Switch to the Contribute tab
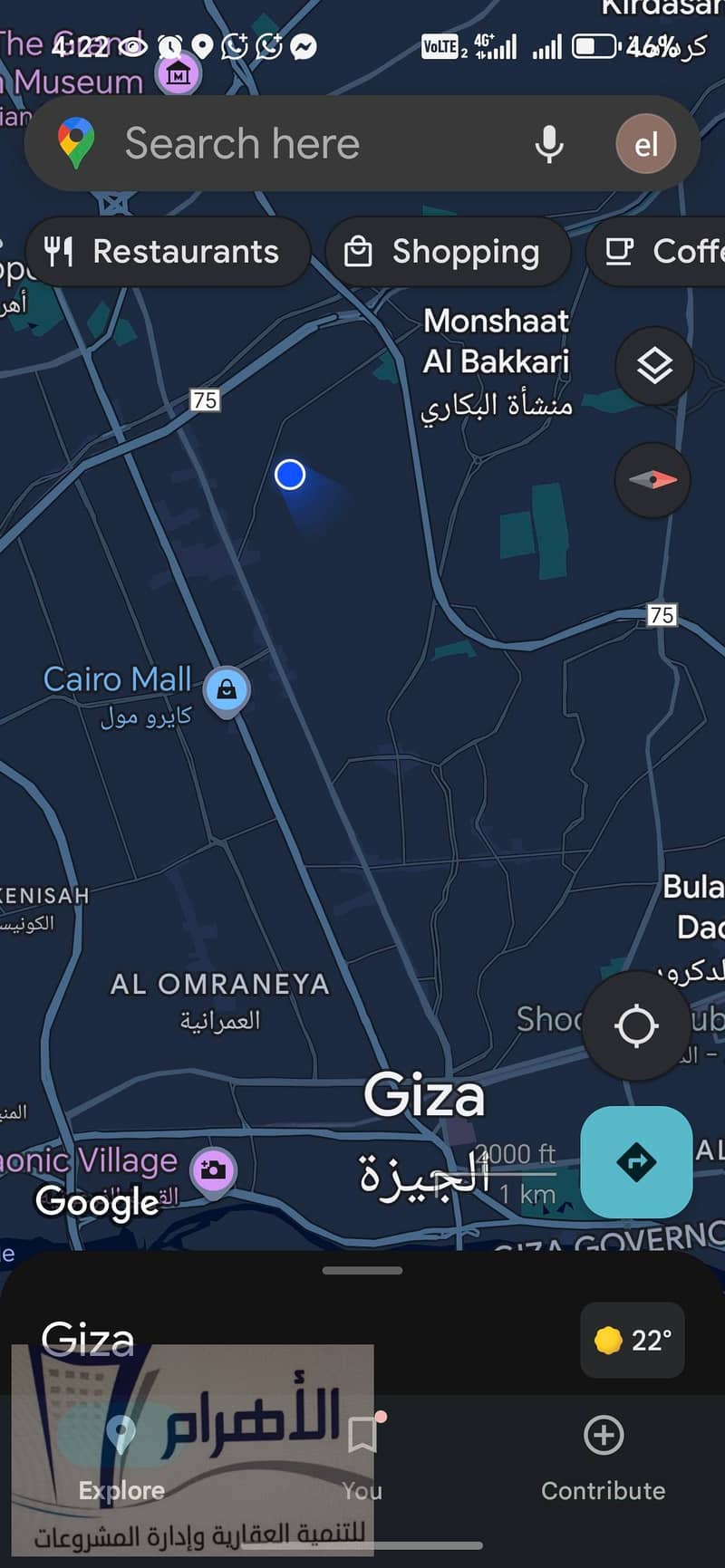 603,1458
